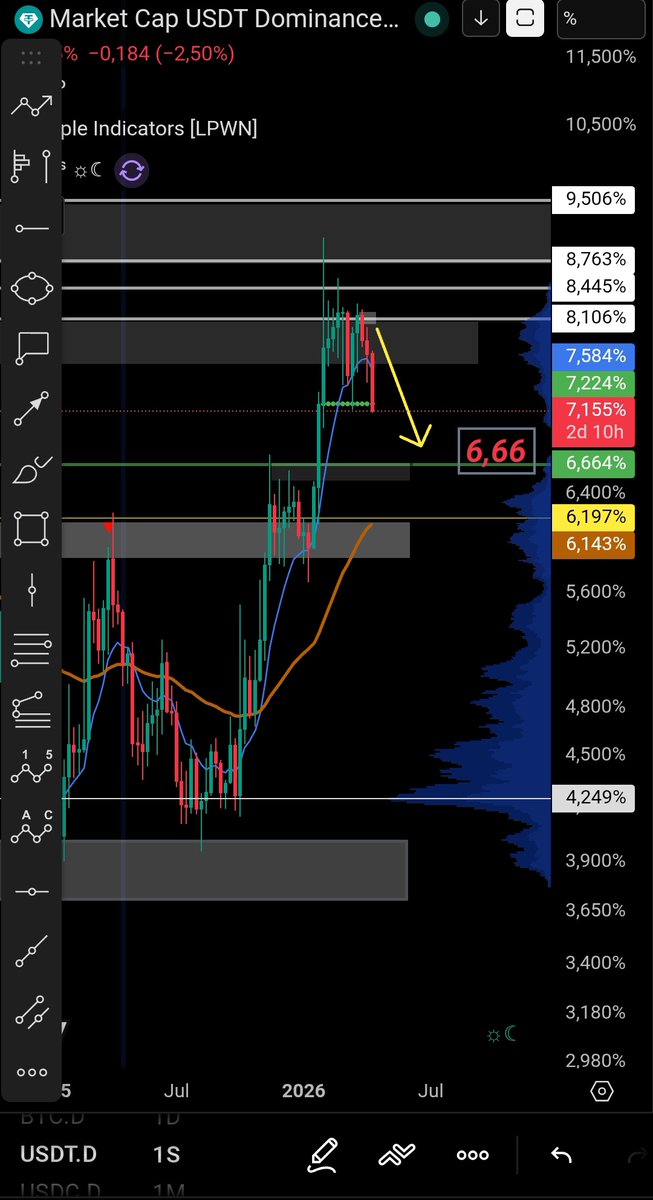Choose the brush drawing tool
Screen dimensions: 653x1200
click(x=31, y=469)
